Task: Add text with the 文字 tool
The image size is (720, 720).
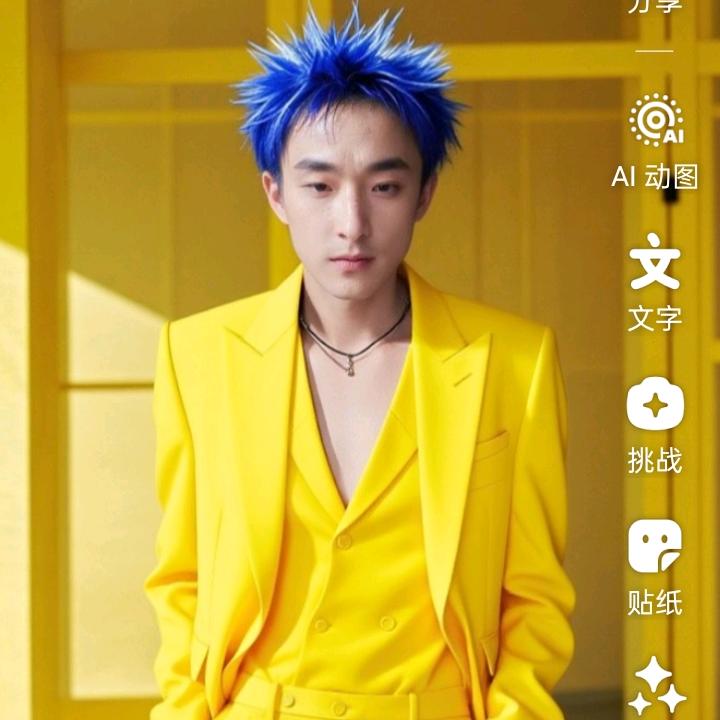Action: tap(655, 263)
